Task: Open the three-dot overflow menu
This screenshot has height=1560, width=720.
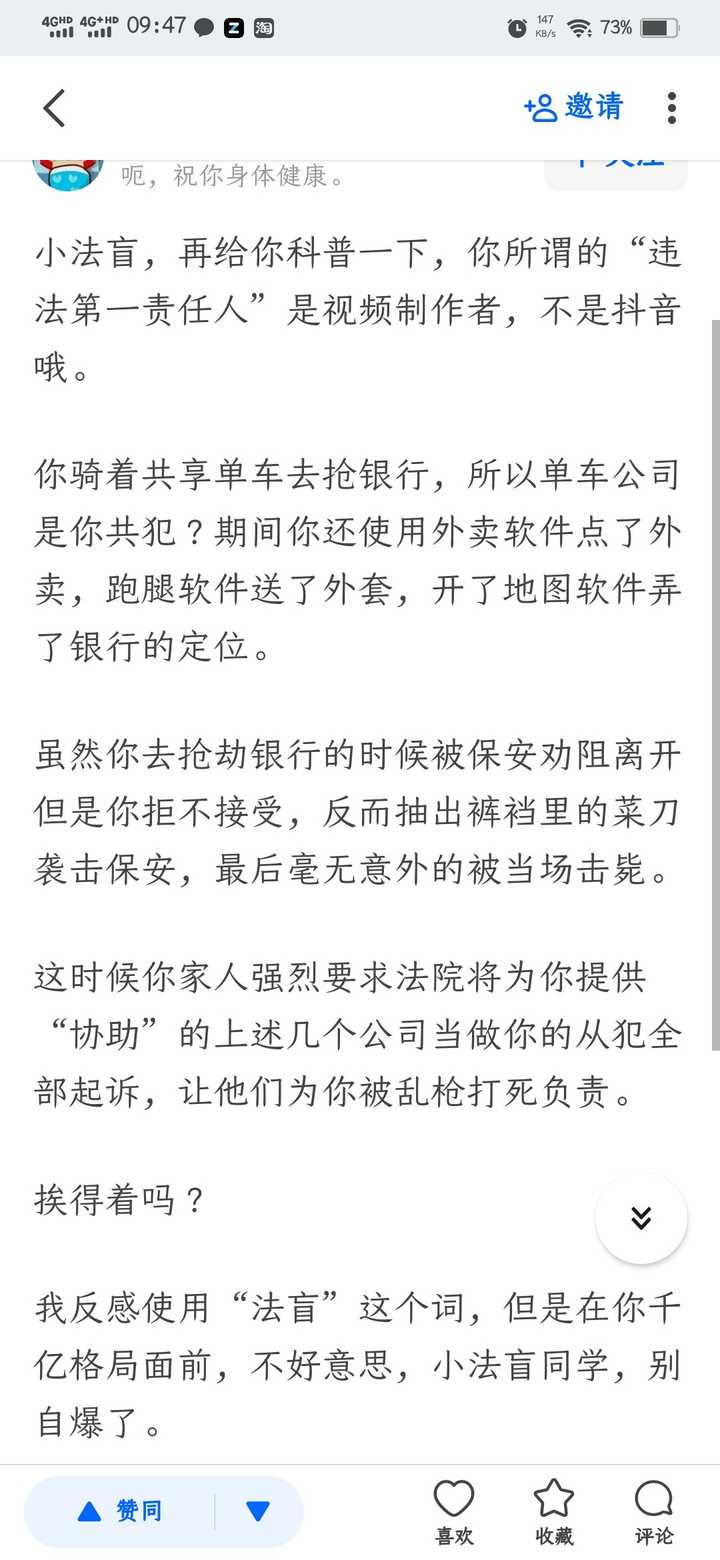Action: (672, 108)
